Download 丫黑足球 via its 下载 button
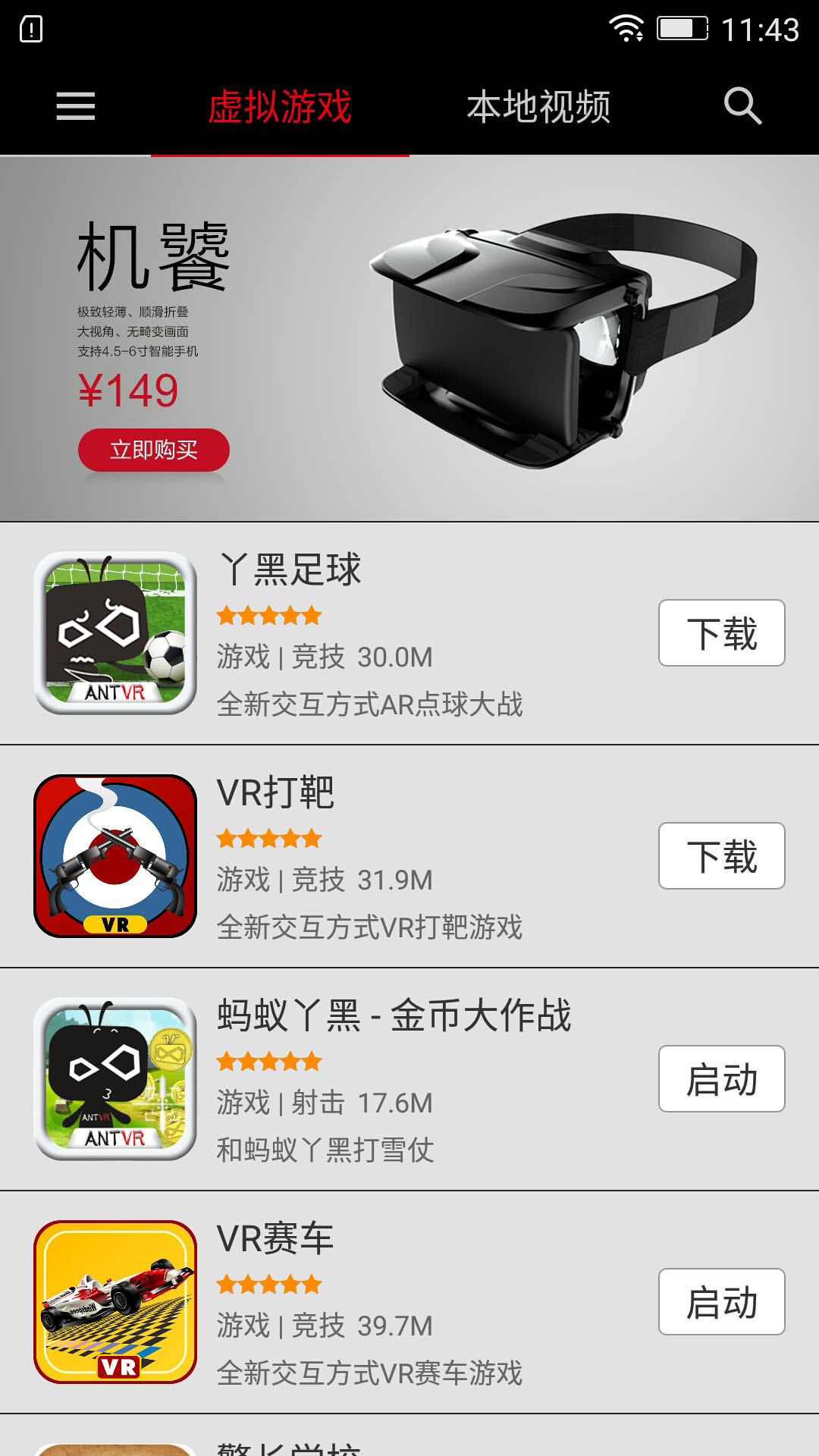Image resolution: width=819 pixels, height=1456 pixels. [x=721, y=632]
